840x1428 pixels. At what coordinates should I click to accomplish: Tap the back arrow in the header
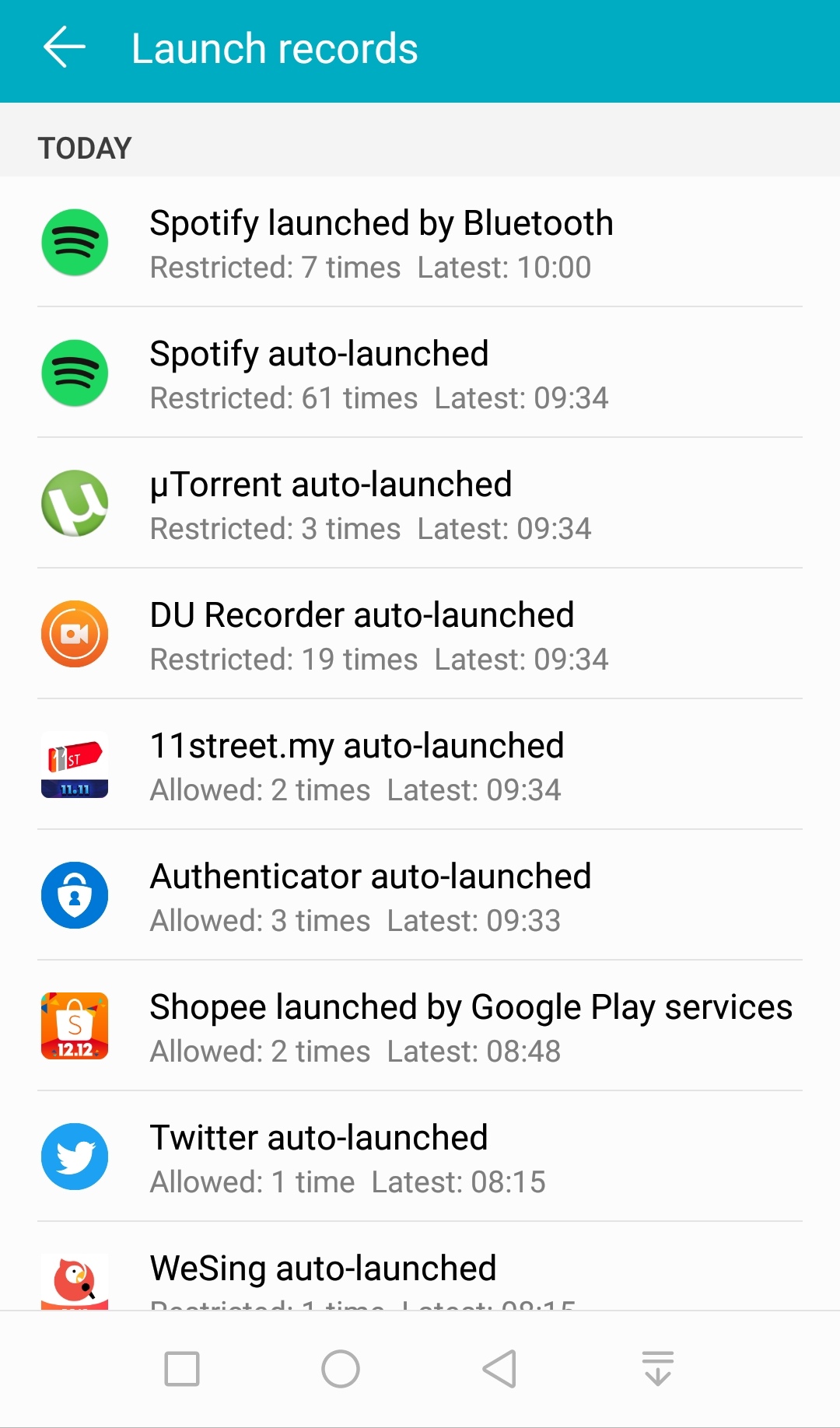point(64,48)
